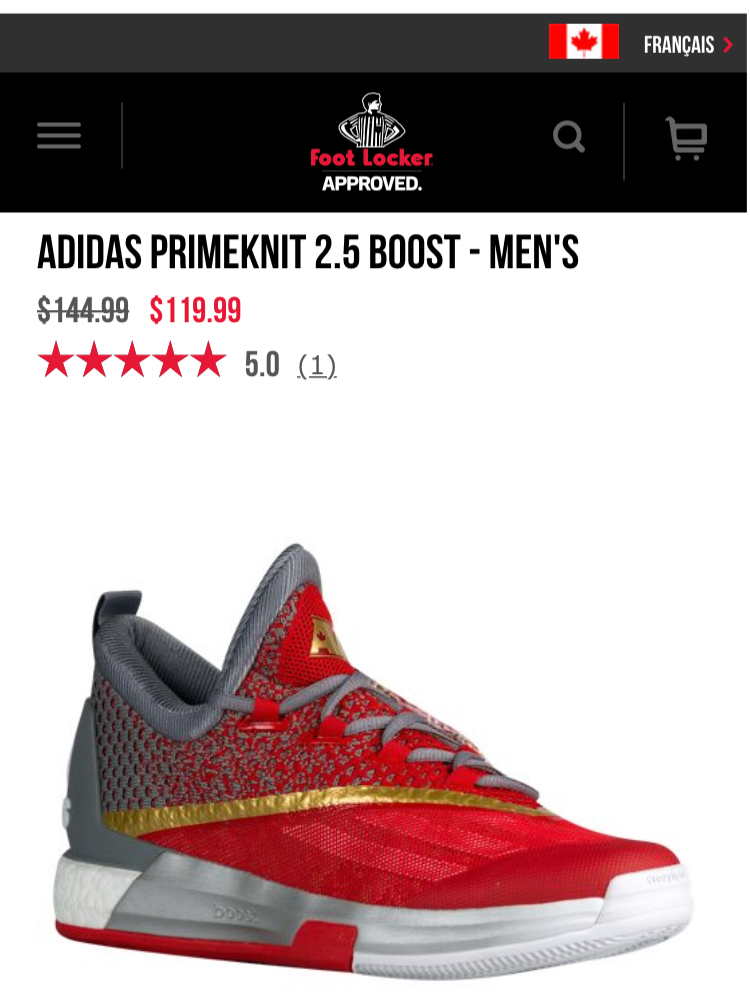Tap the search magnifier icon
Screen dimensions: 750x1000
pos(569,137)
